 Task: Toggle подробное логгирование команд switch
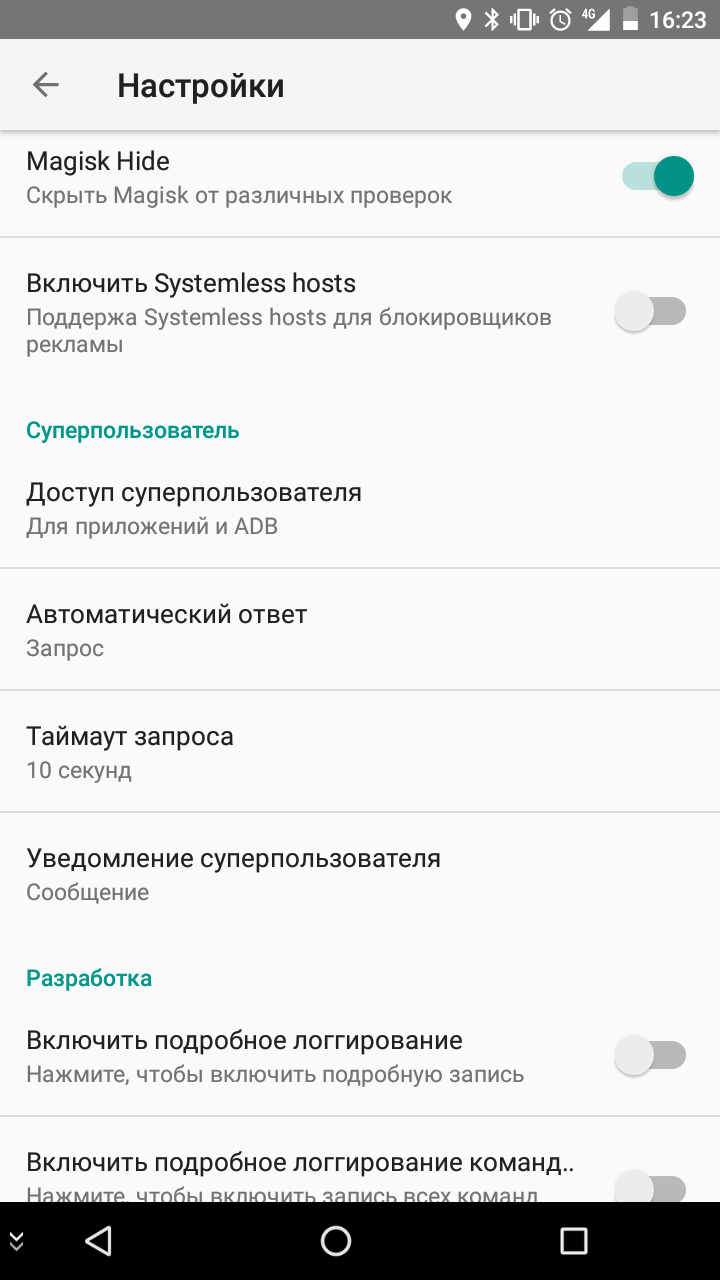pyautogui.click(x=651, y=1187)
